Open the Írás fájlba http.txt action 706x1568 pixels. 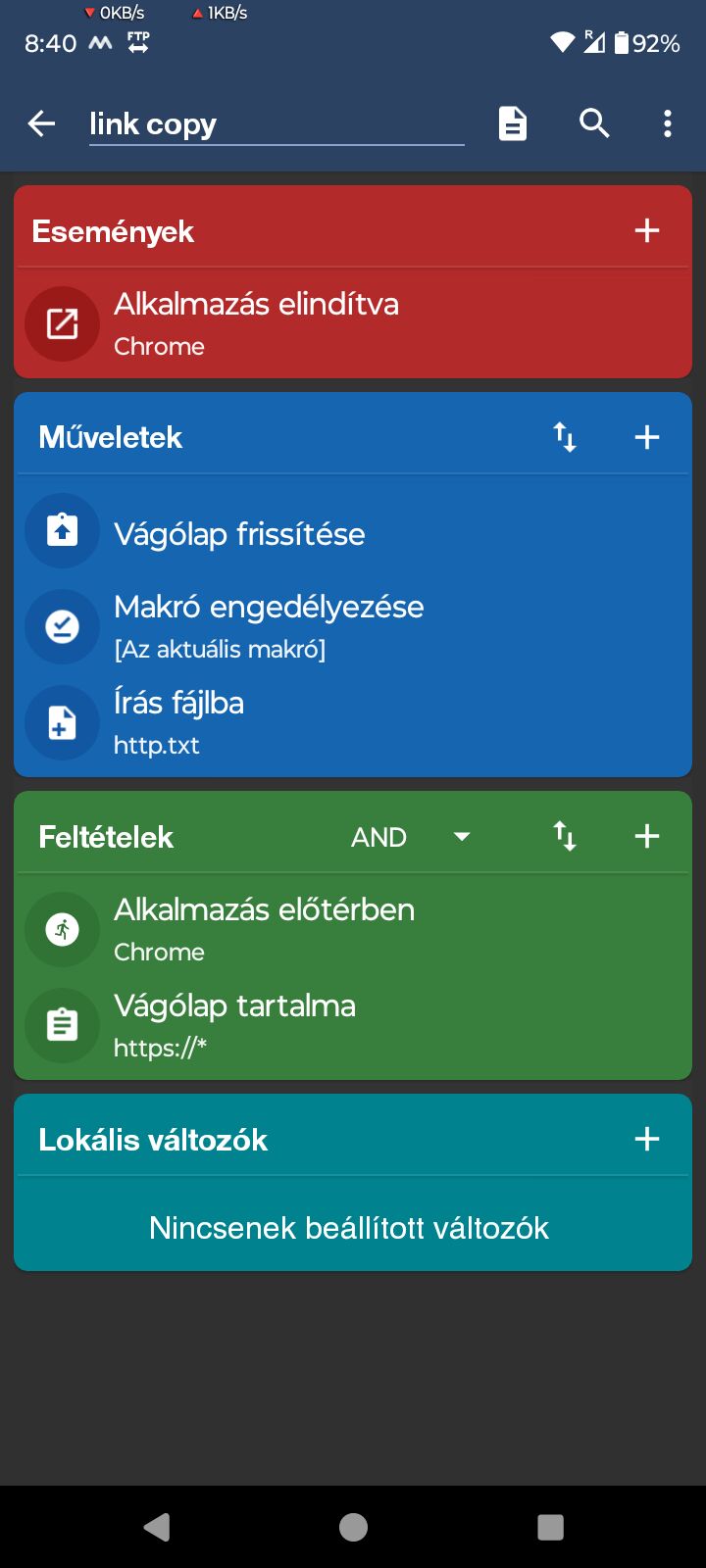(353, 723)
